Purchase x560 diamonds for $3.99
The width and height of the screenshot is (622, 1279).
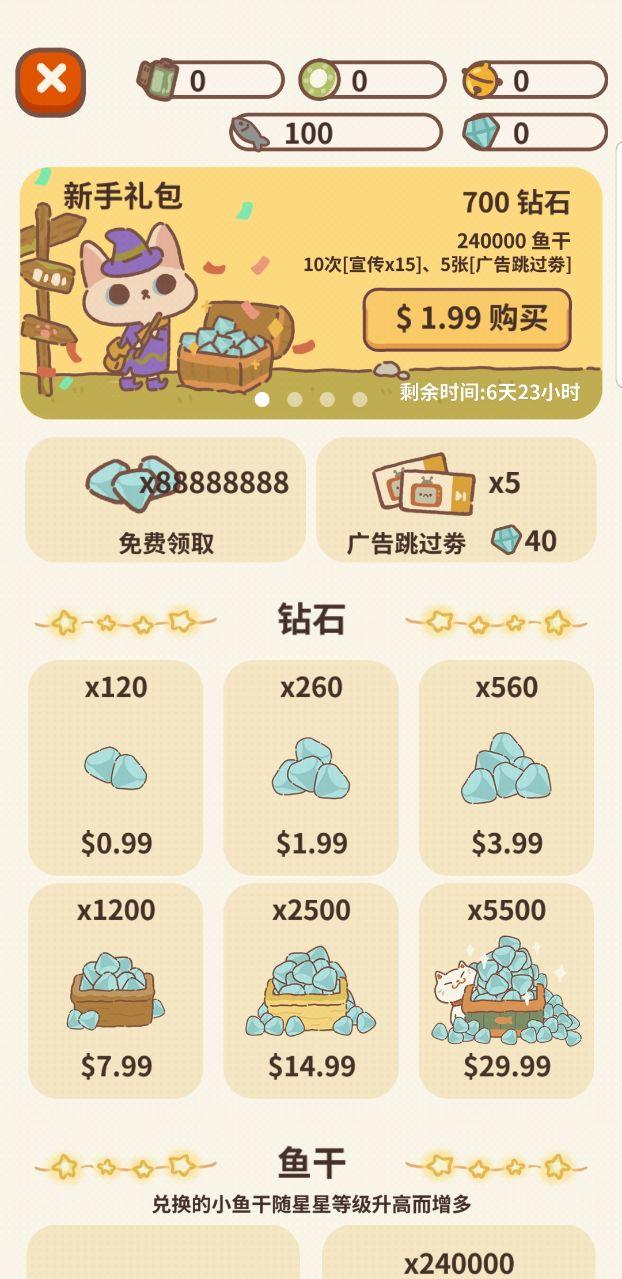(x=506, y=767)
